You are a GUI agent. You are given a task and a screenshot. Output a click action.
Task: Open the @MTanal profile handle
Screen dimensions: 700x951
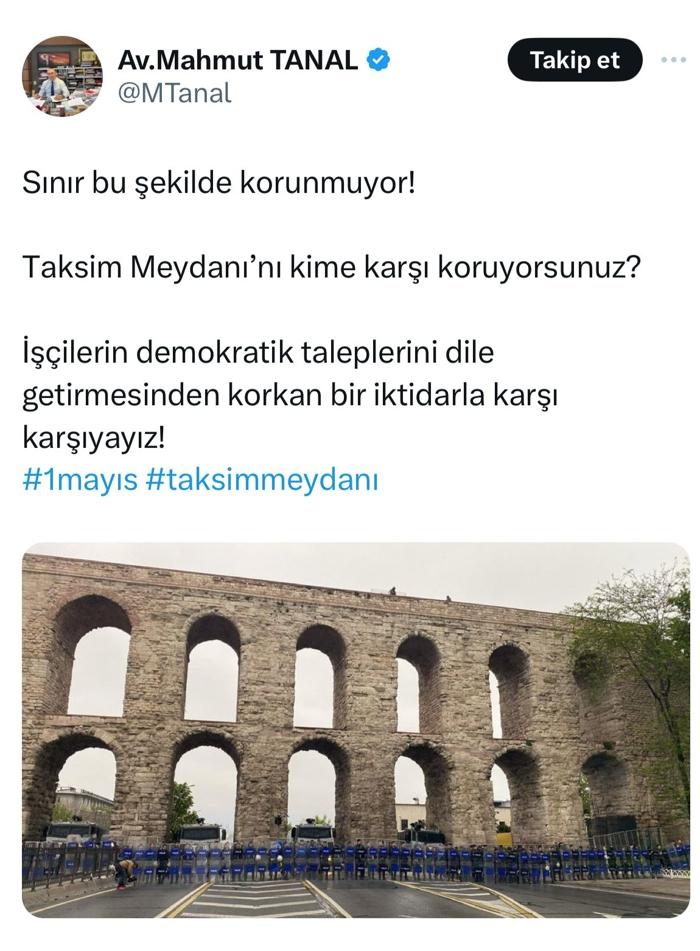coord(174,93)
